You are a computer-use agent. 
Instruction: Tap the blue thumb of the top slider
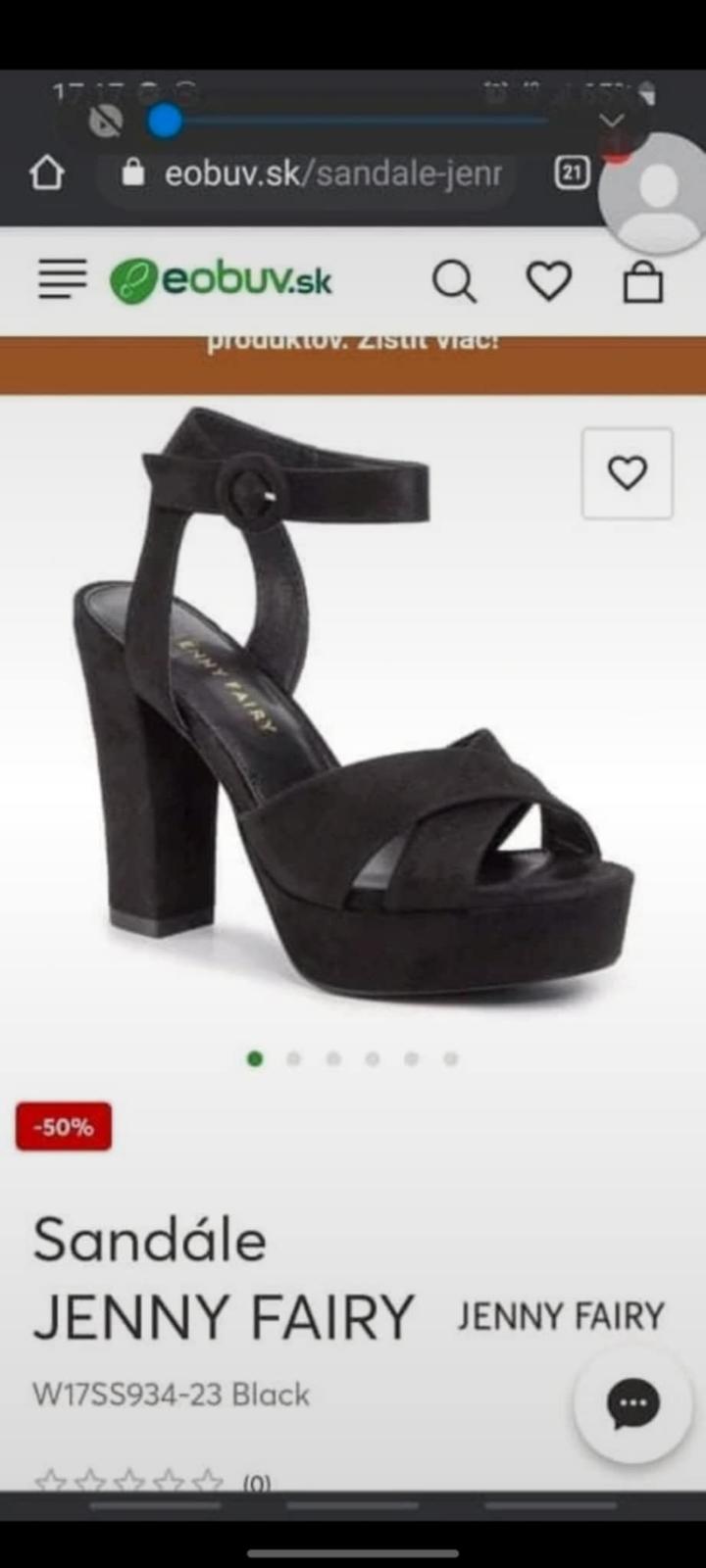click(166, 122)
